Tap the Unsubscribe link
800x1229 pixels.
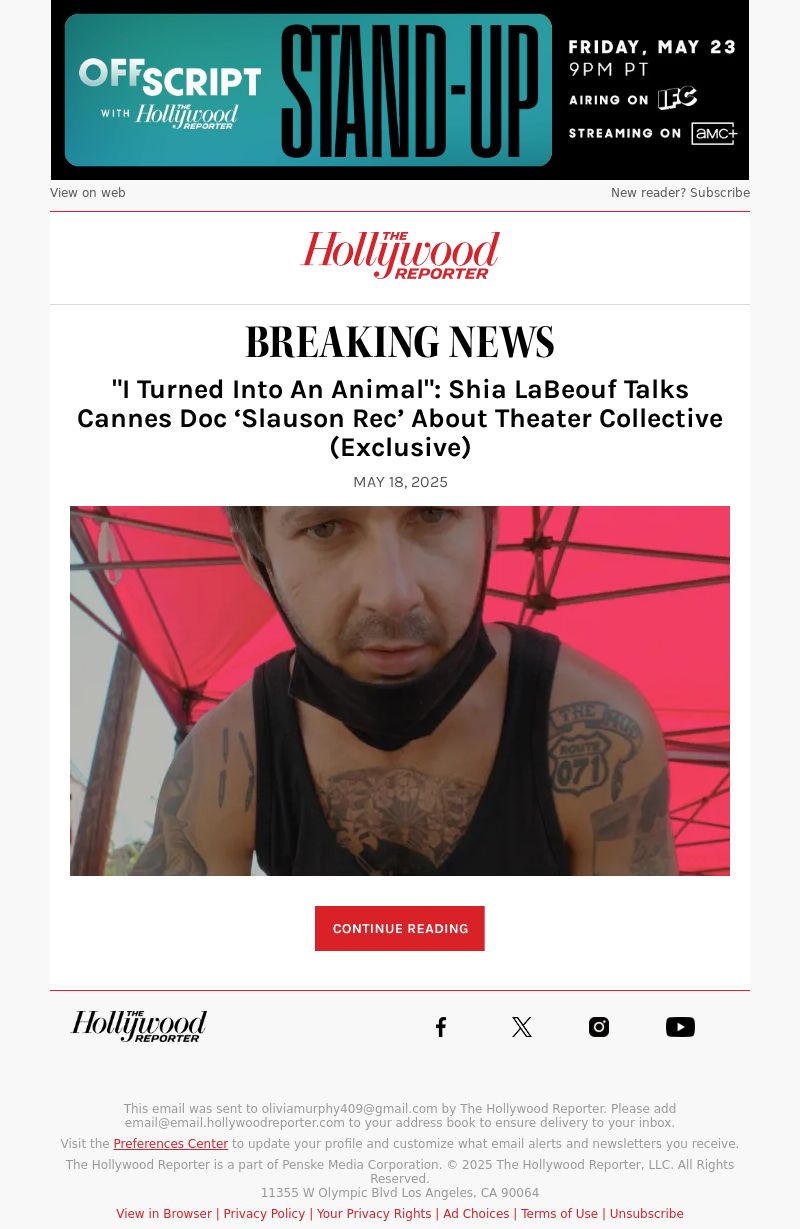coord(646,1214)
